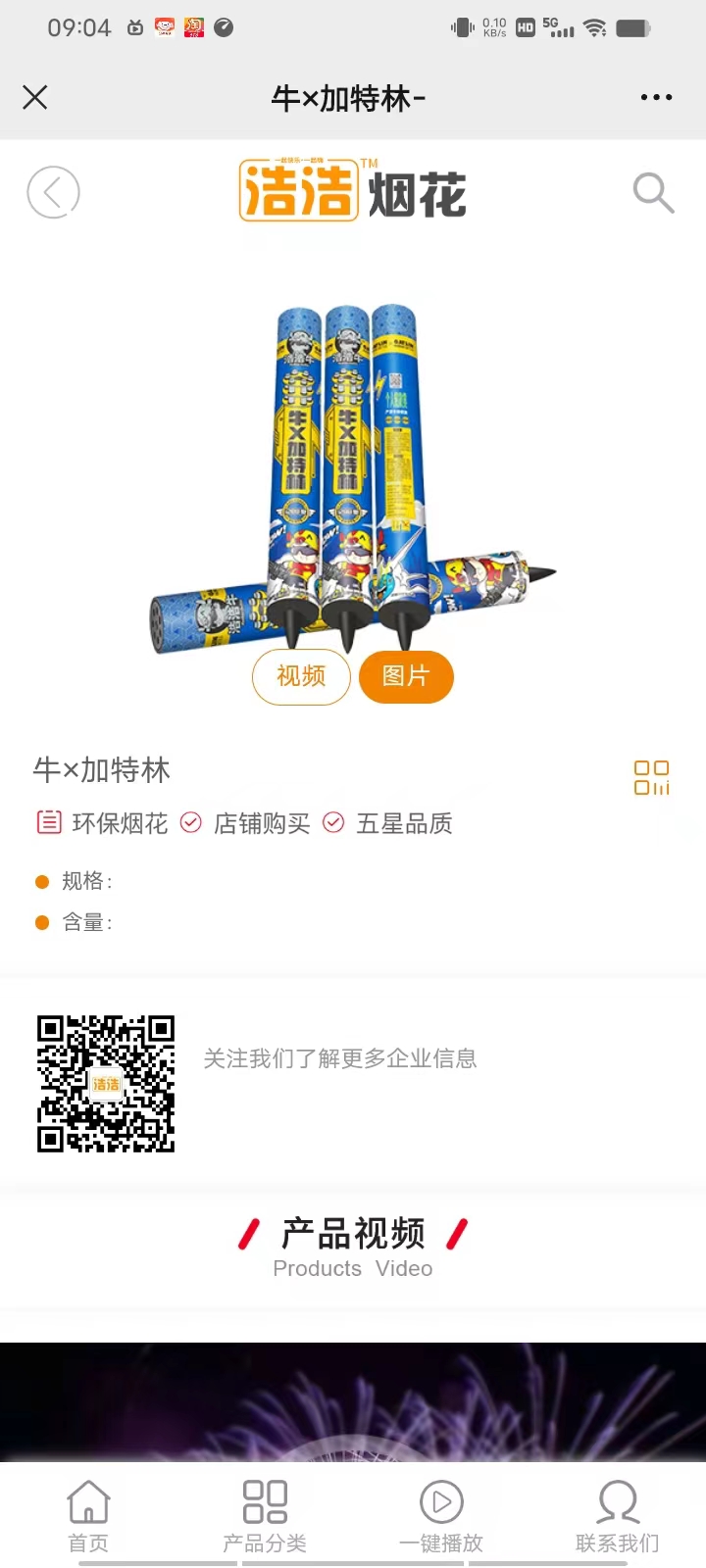
Task: Show the product QR code icon
Action: point(651,777)
